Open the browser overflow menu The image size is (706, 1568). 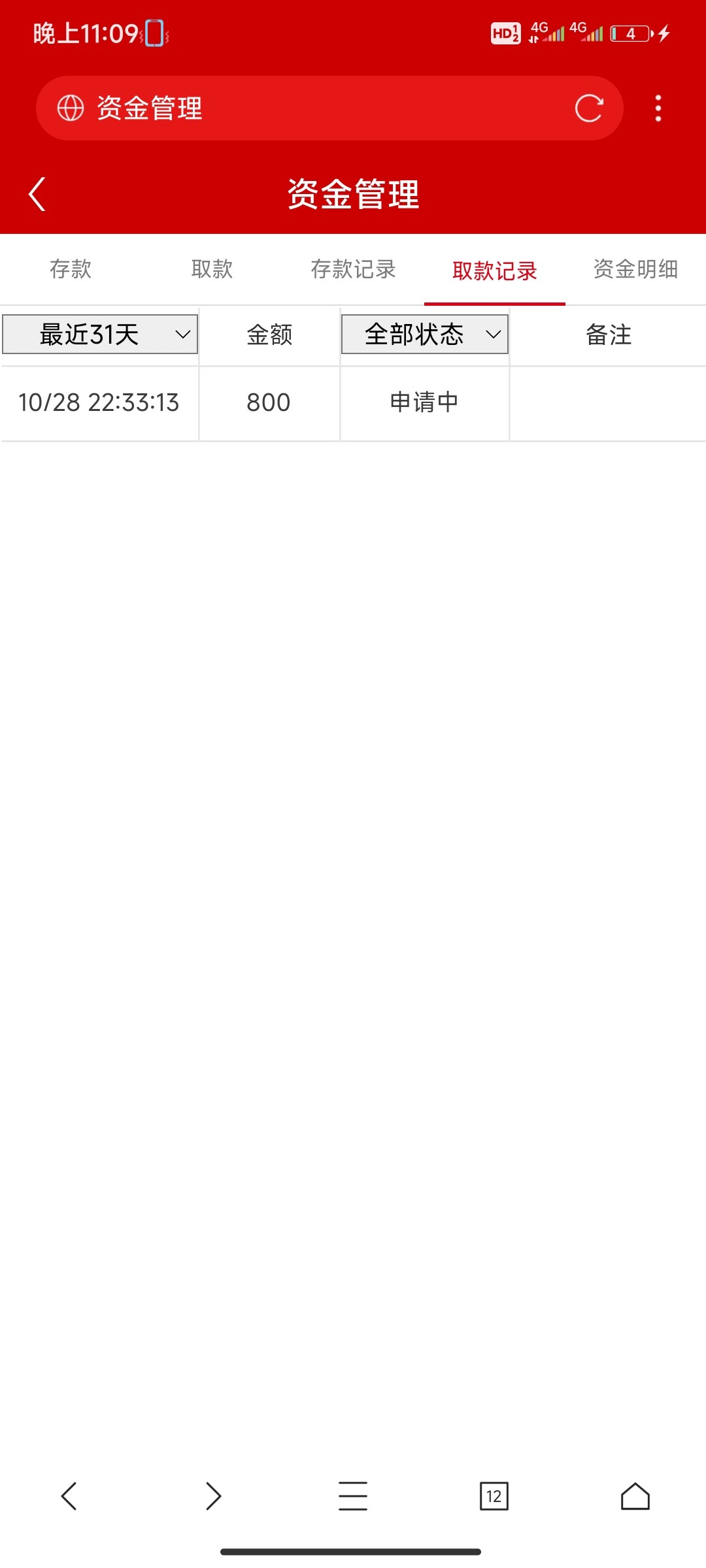point(658,108)
